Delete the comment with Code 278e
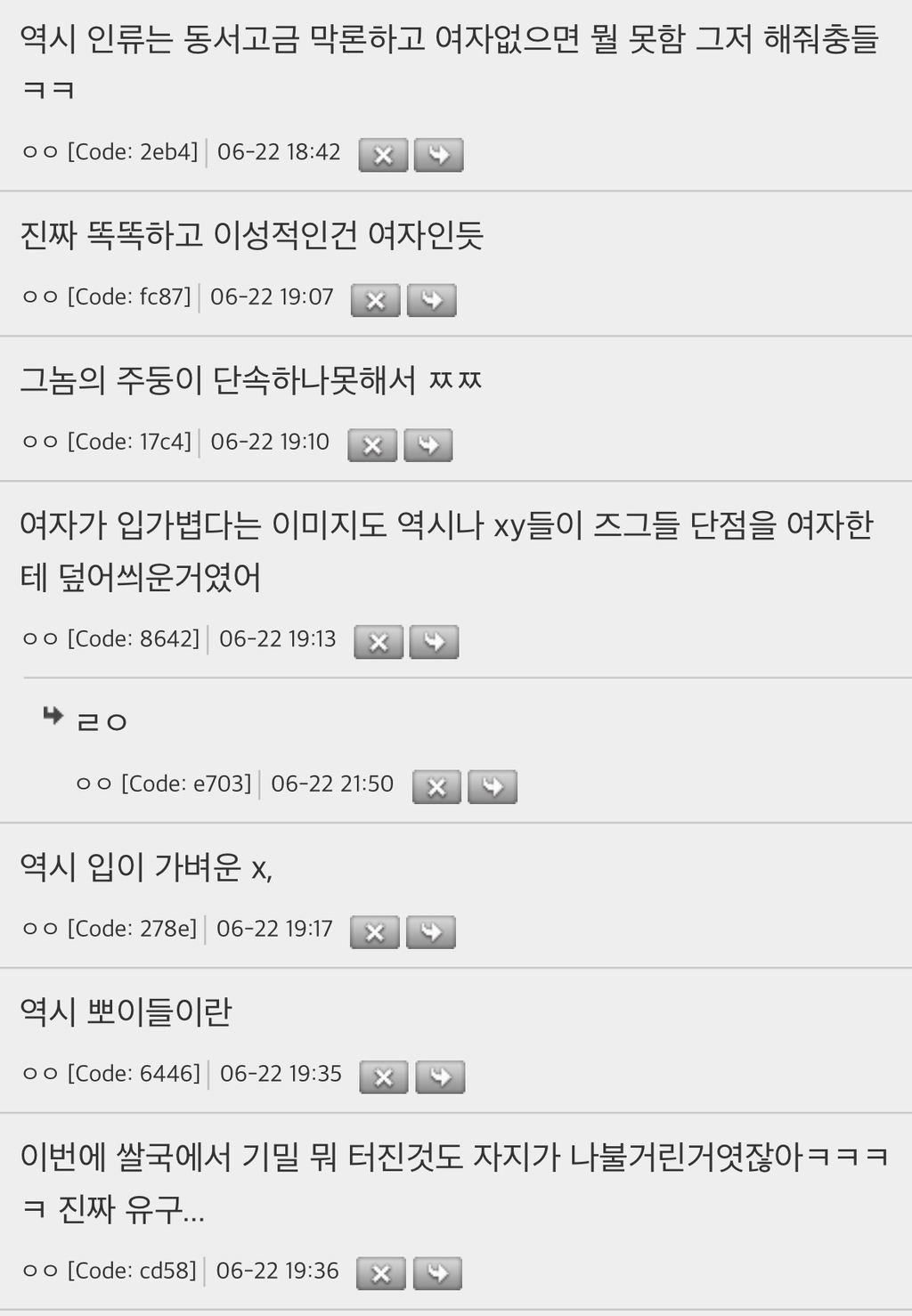This screenshot has width=912, height=1316. pyautogui.click(x=375, y=932)
